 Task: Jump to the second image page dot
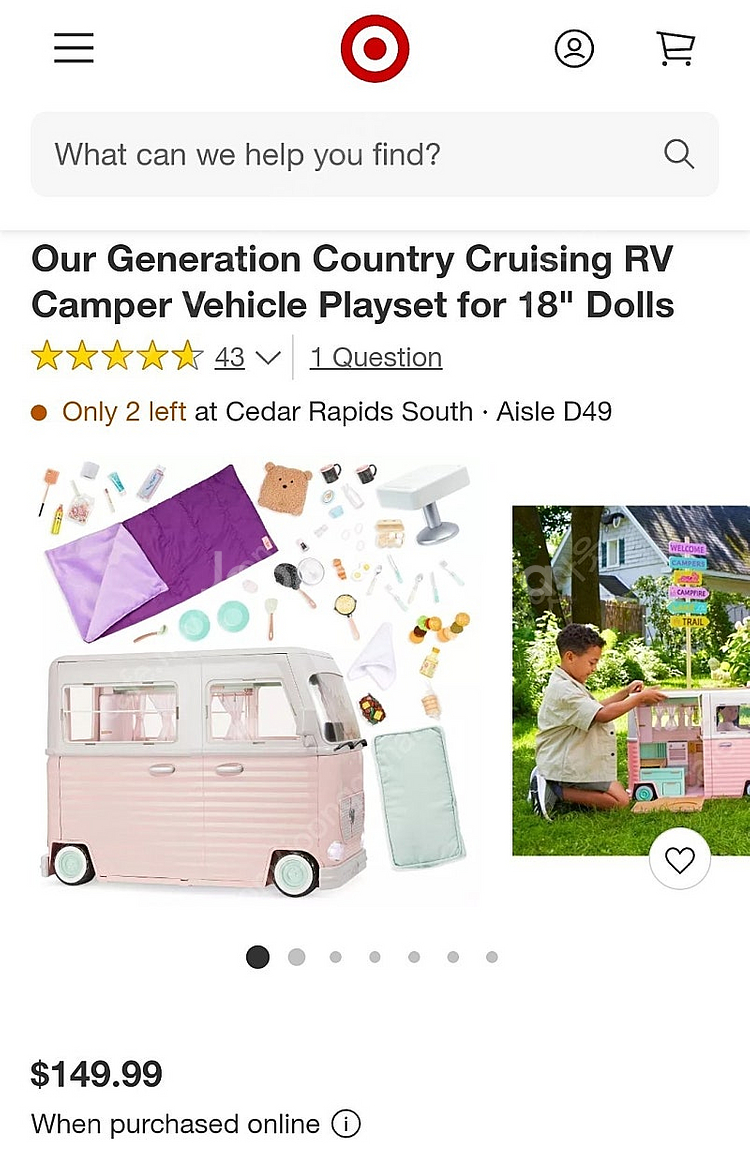pyautogui.click(x=296, y=957)
